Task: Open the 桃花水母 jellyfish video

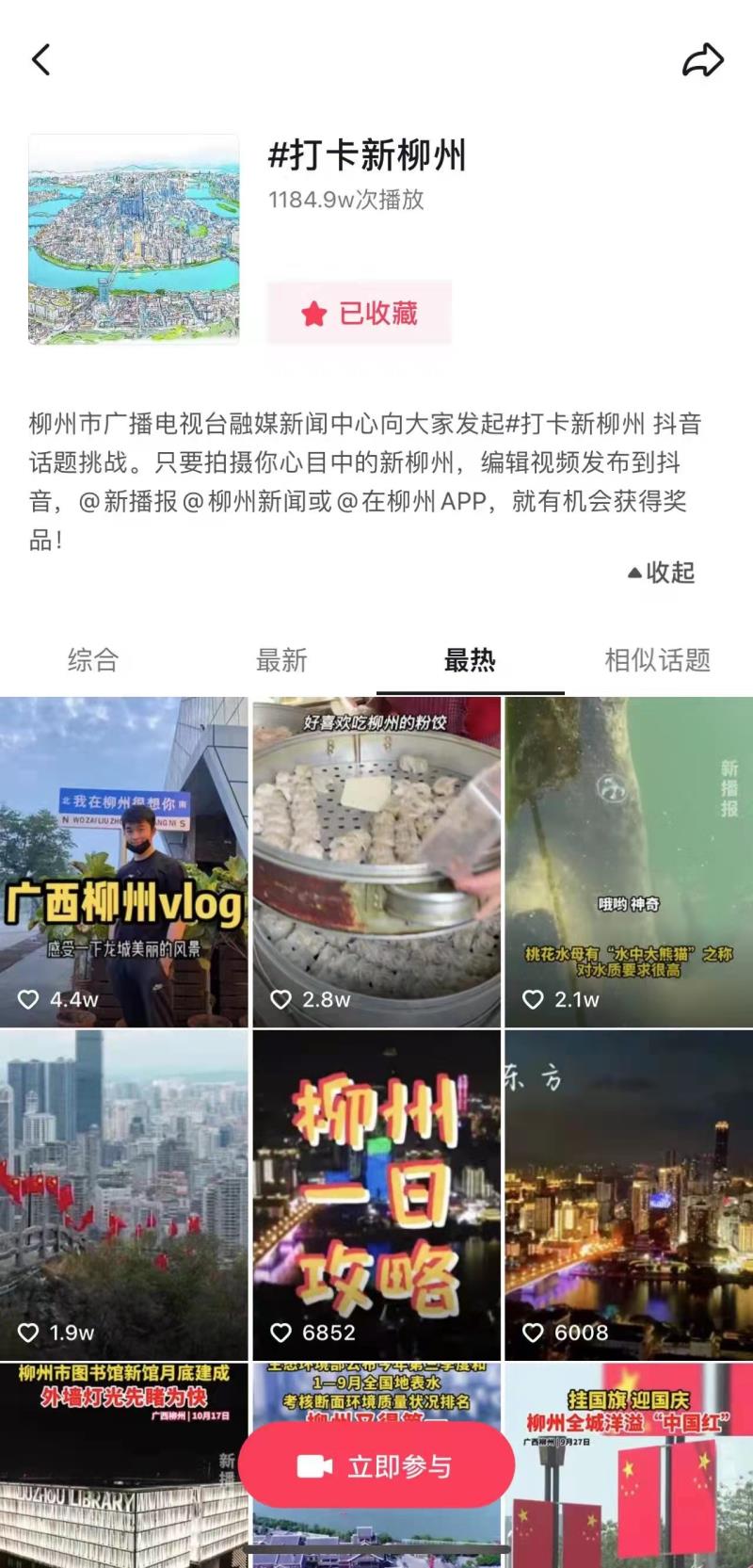Action: tap(629, 862)
